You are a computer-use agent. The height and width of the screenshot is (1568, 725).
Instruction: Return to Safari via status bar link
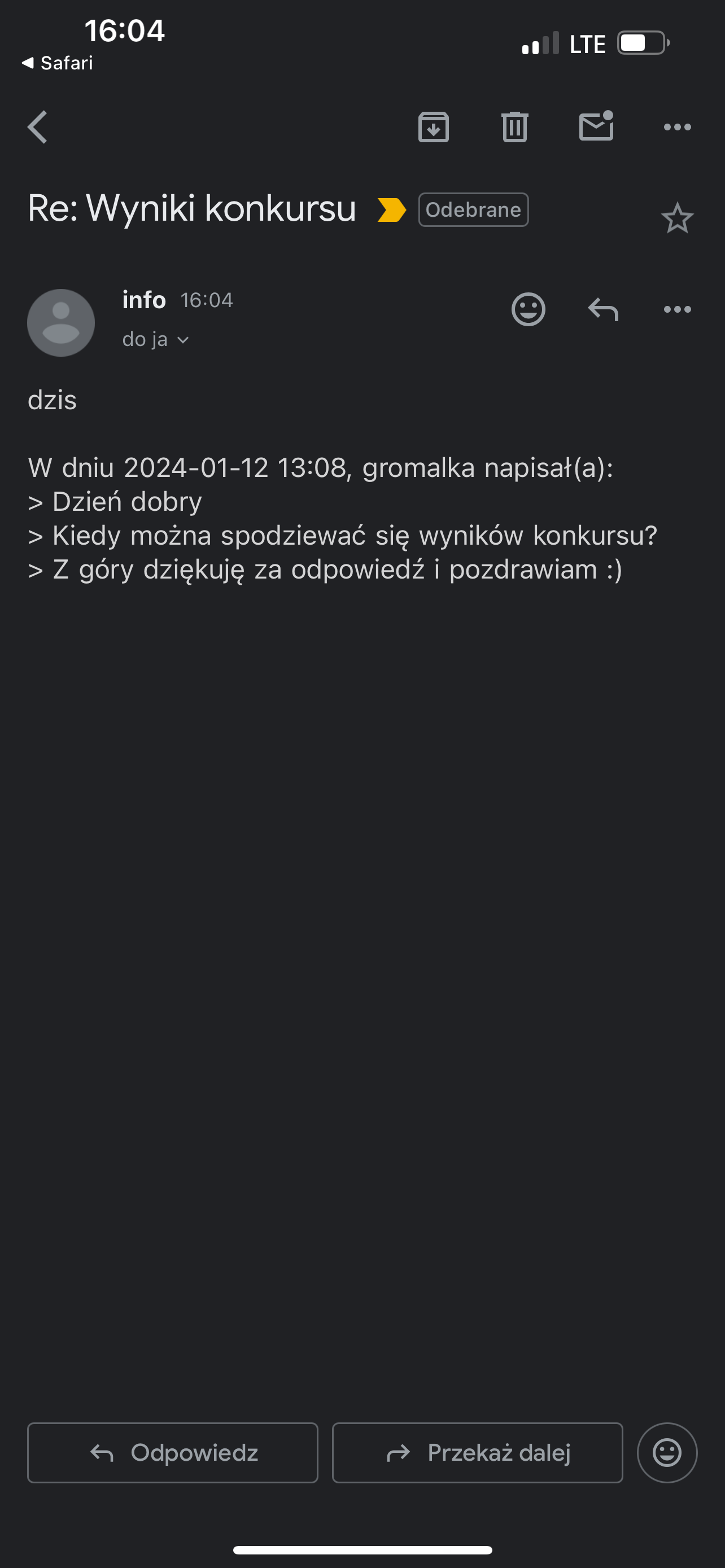pyautogui.click(x=58, y=63)
